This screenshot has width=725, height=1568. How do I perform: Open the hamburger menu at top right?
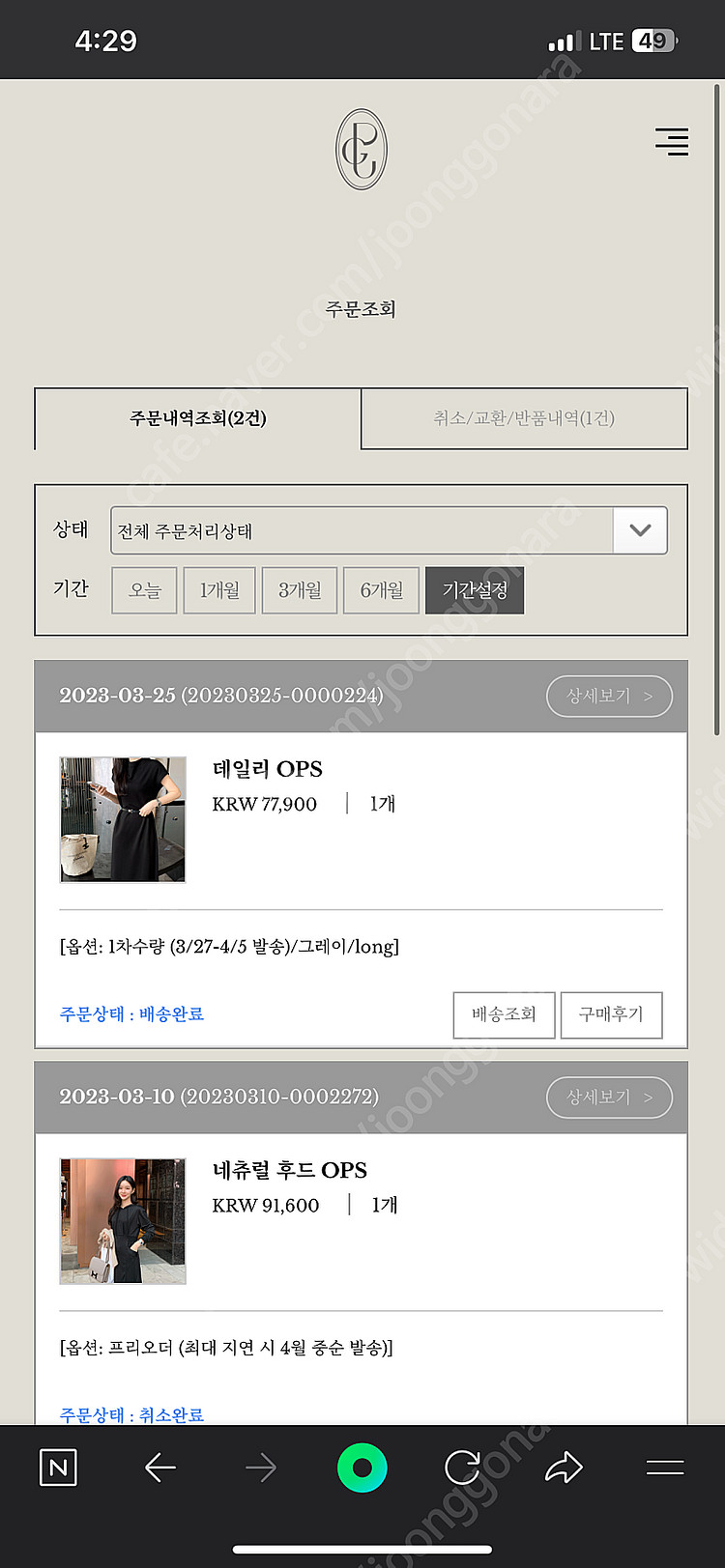(672, 142)
